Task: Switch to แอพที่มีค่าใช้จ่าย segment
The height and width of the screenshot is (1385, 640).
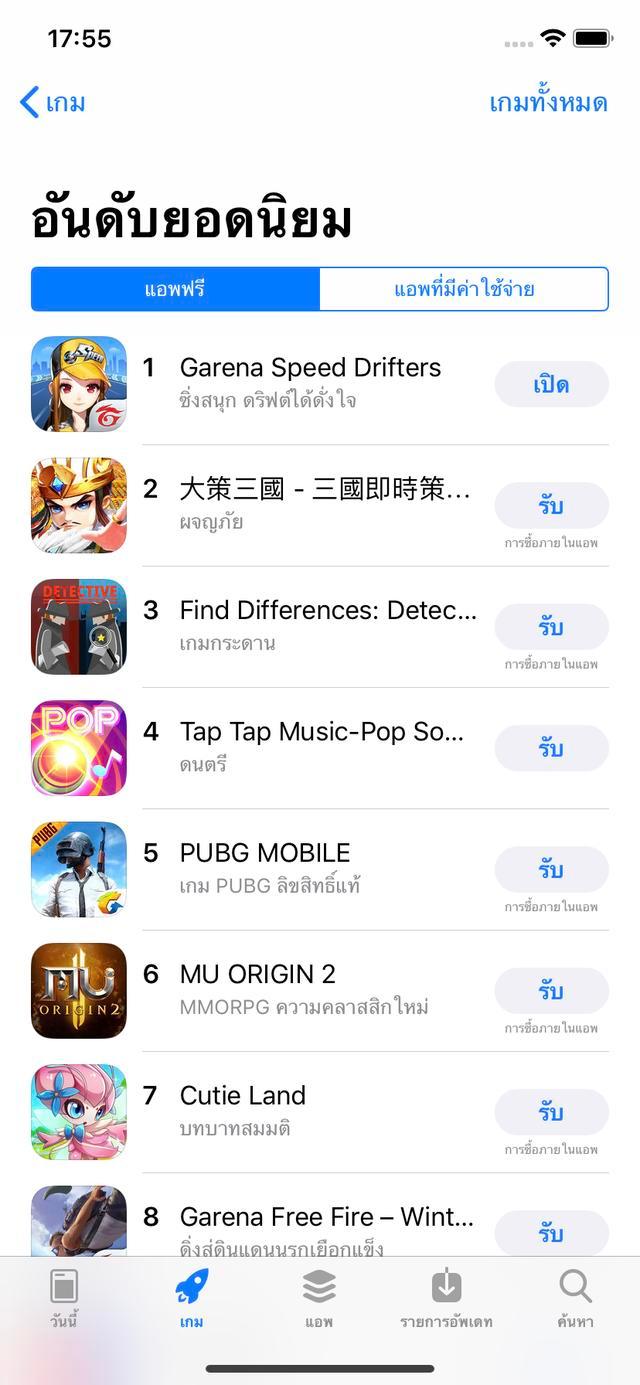Action: click(464, 289)
